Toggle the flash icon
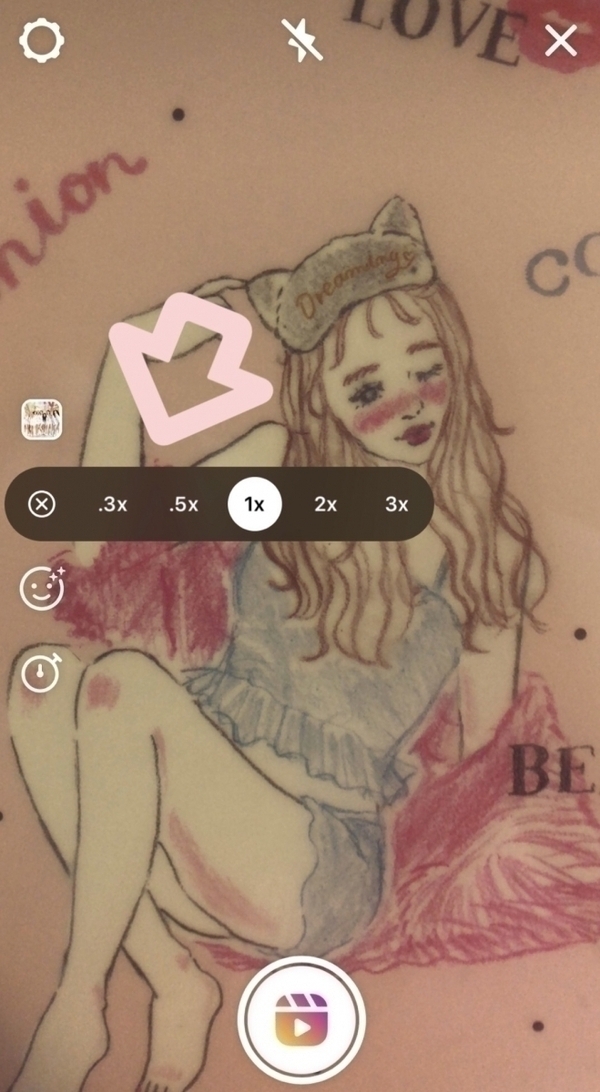Viewport: 600px width, 1092px height. point(302,41)
